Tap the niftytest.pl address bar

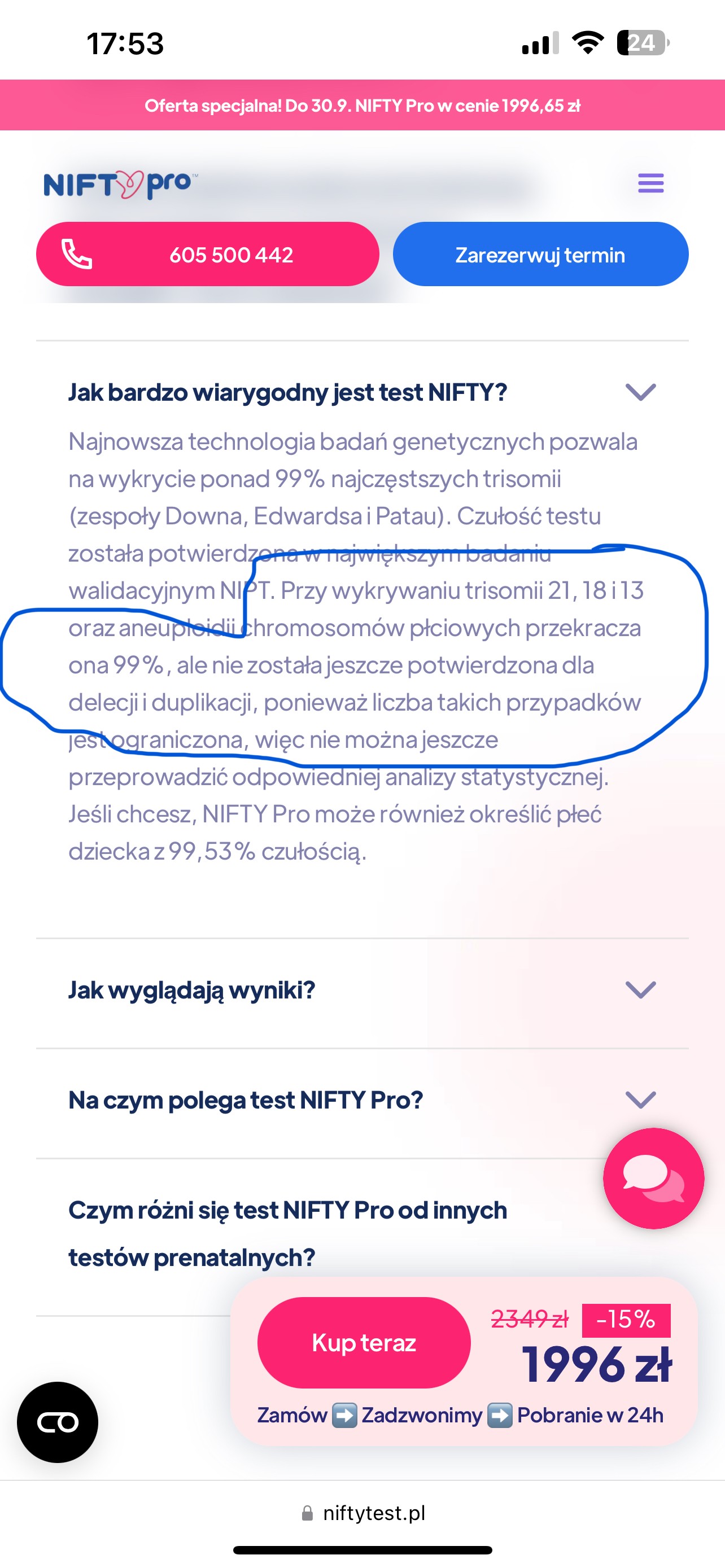click(364, 1513)
